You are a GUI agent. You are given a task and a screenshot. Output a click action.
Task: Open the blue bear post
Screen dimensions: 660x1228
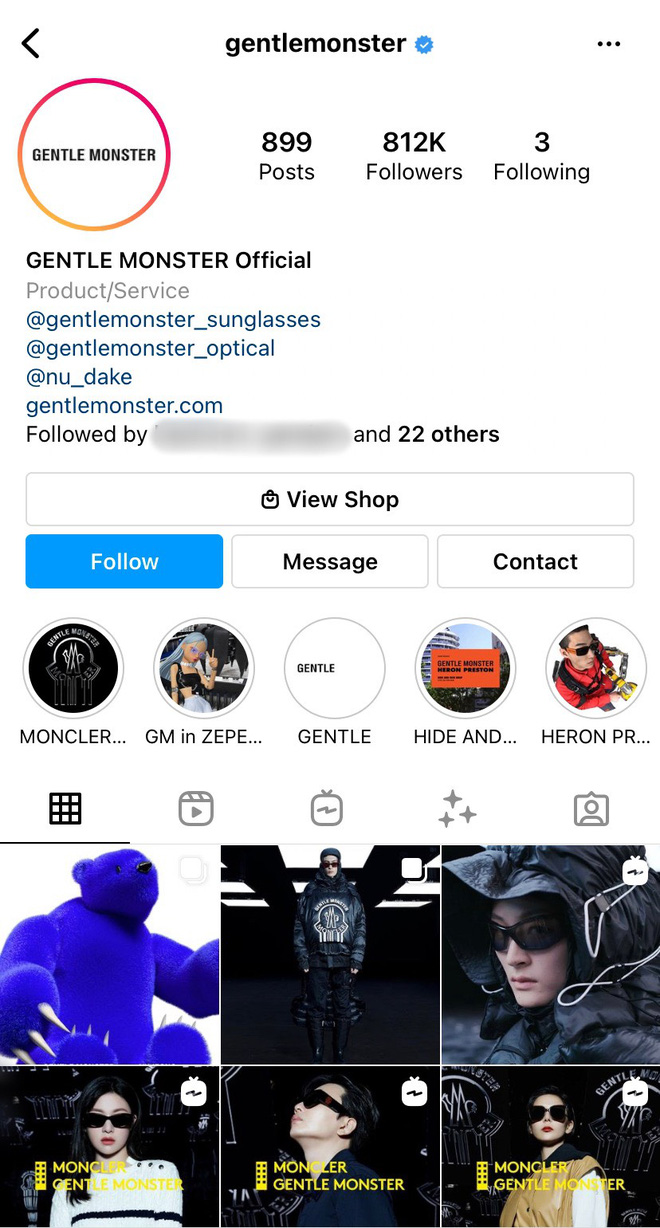tap(109, 954)
